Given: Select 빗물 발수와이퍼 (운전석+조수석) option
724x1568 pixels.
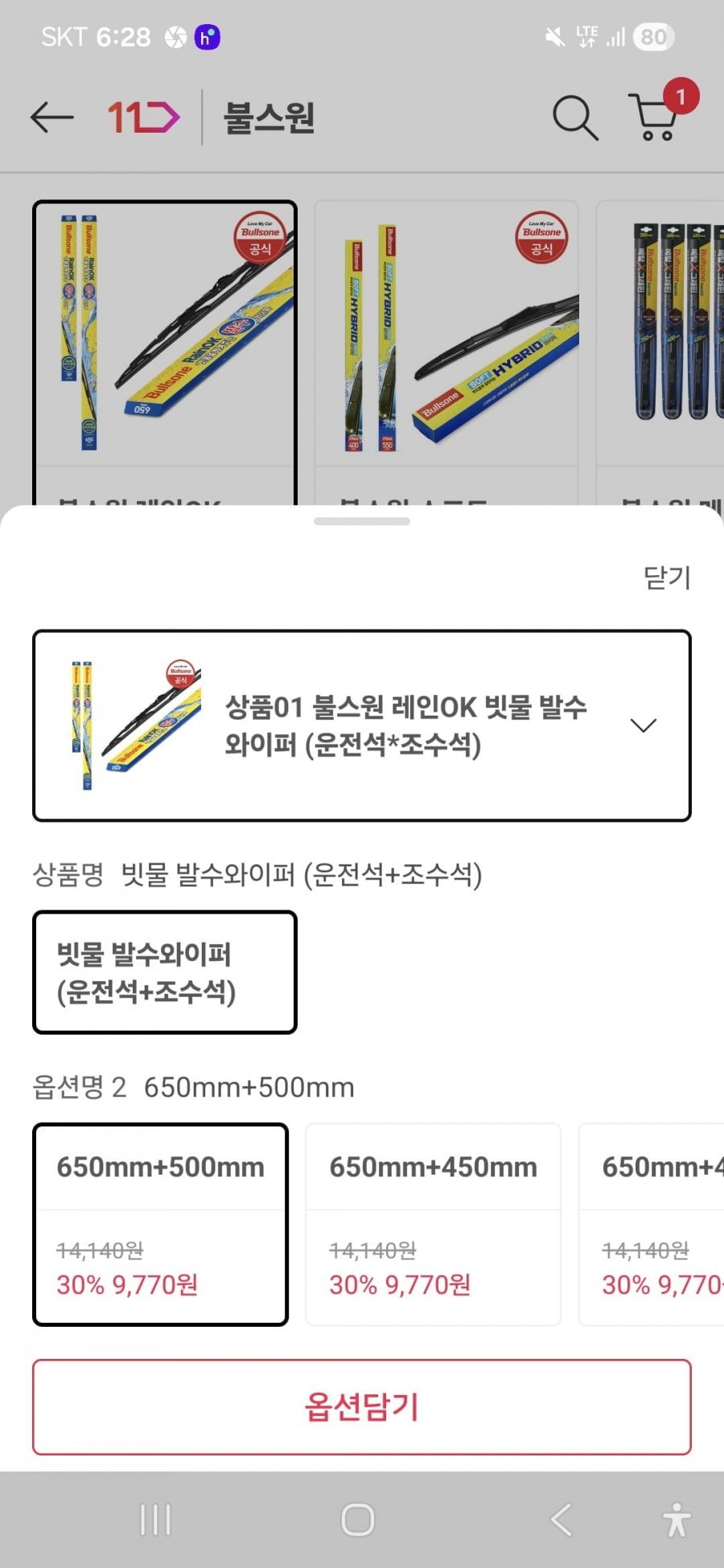Looking at the screenshot, I should [x=164, y=972].
